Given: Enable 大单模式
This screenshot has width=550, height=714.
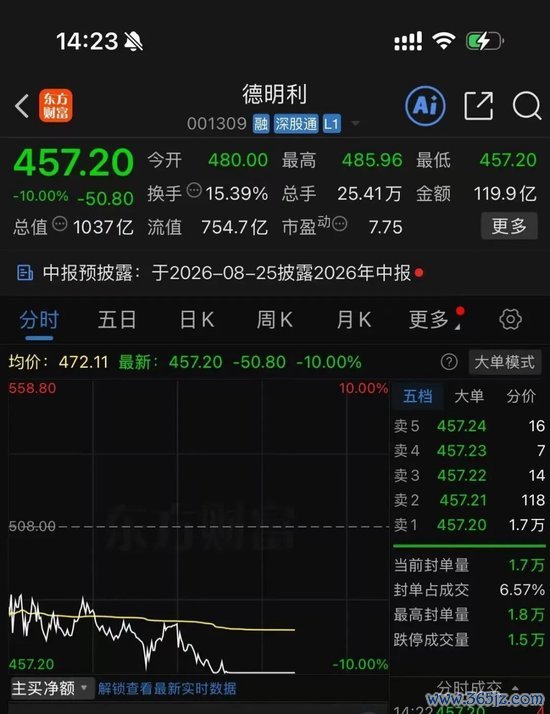Looking at the screenshot, I should (504, 362).
